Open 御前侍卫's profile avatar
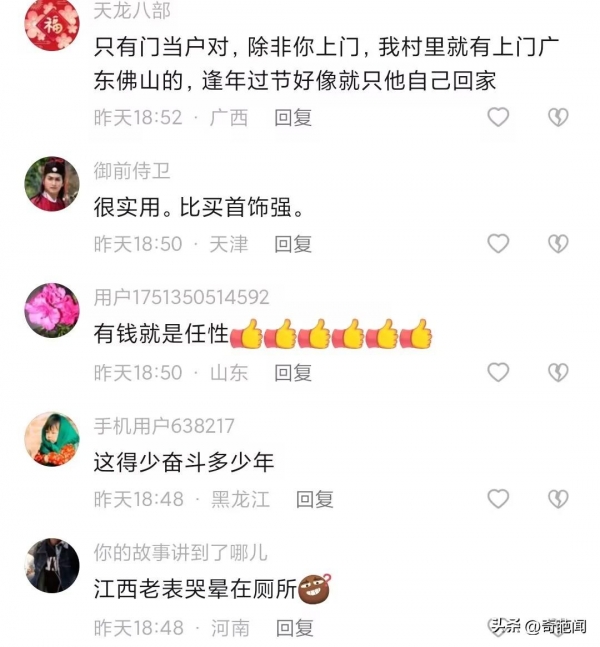This screenshot has width=600, height=647. pyautogui.click(x=52, y=184)
